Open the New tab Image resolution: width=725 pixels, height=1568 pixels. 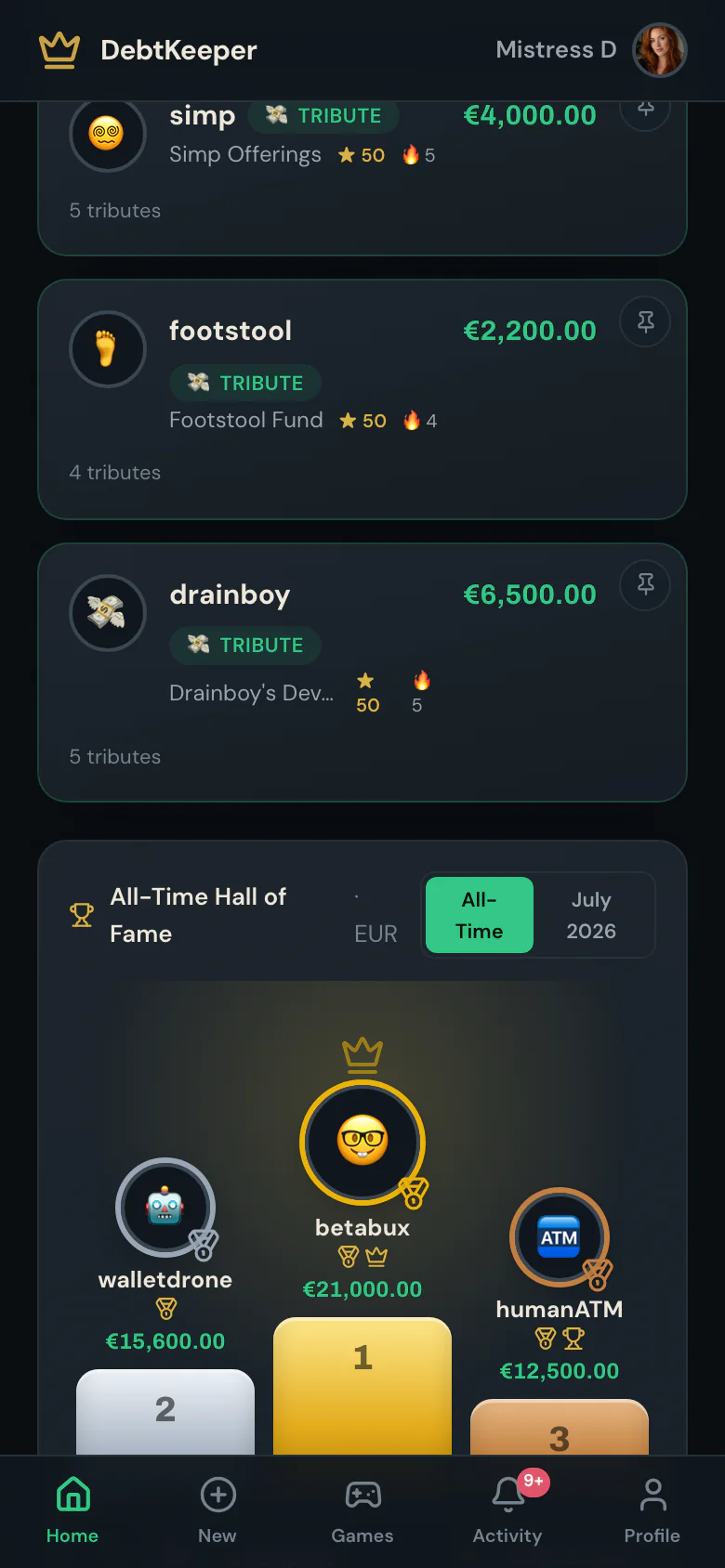[x=217, y=1511]
